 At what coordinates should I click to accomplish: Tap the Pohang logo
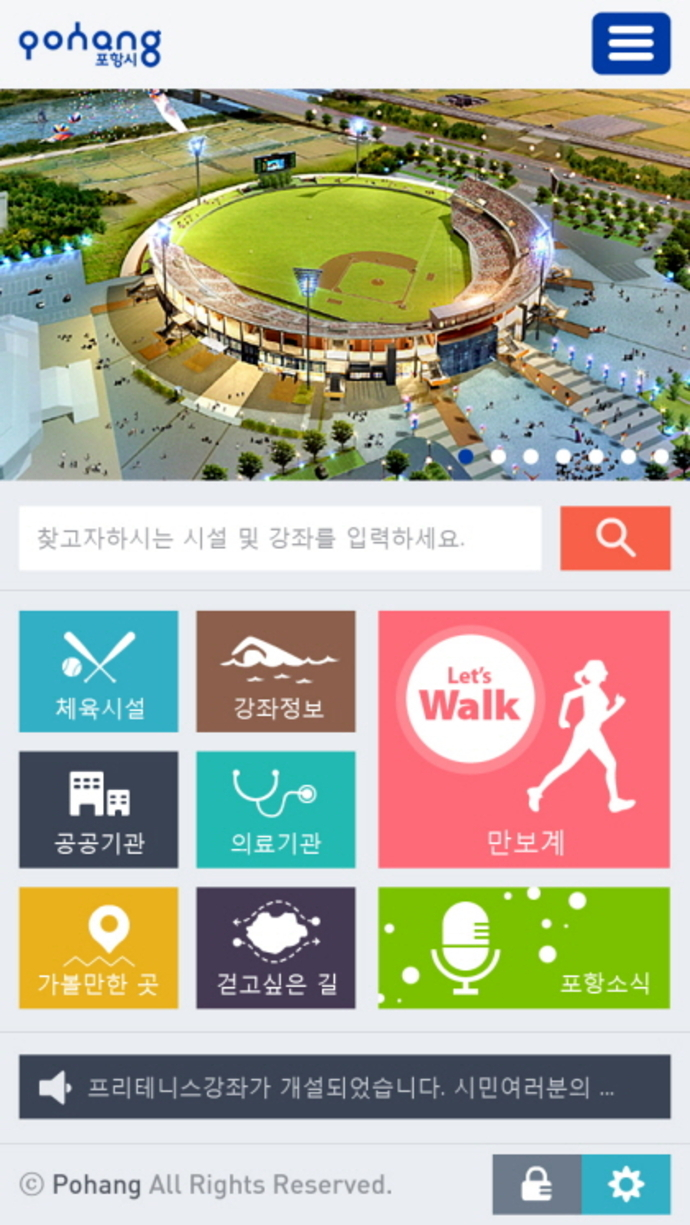(90, 45)
